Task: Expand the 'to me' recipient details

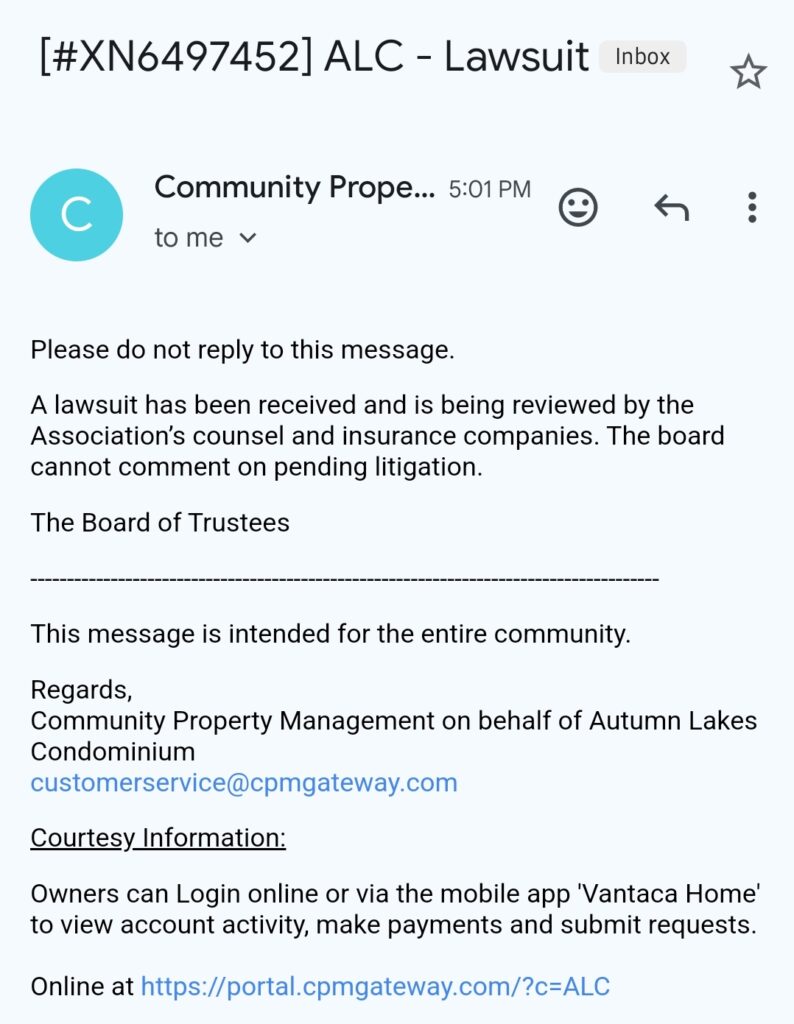Action: pyautogui.click(x=249, y=238)
